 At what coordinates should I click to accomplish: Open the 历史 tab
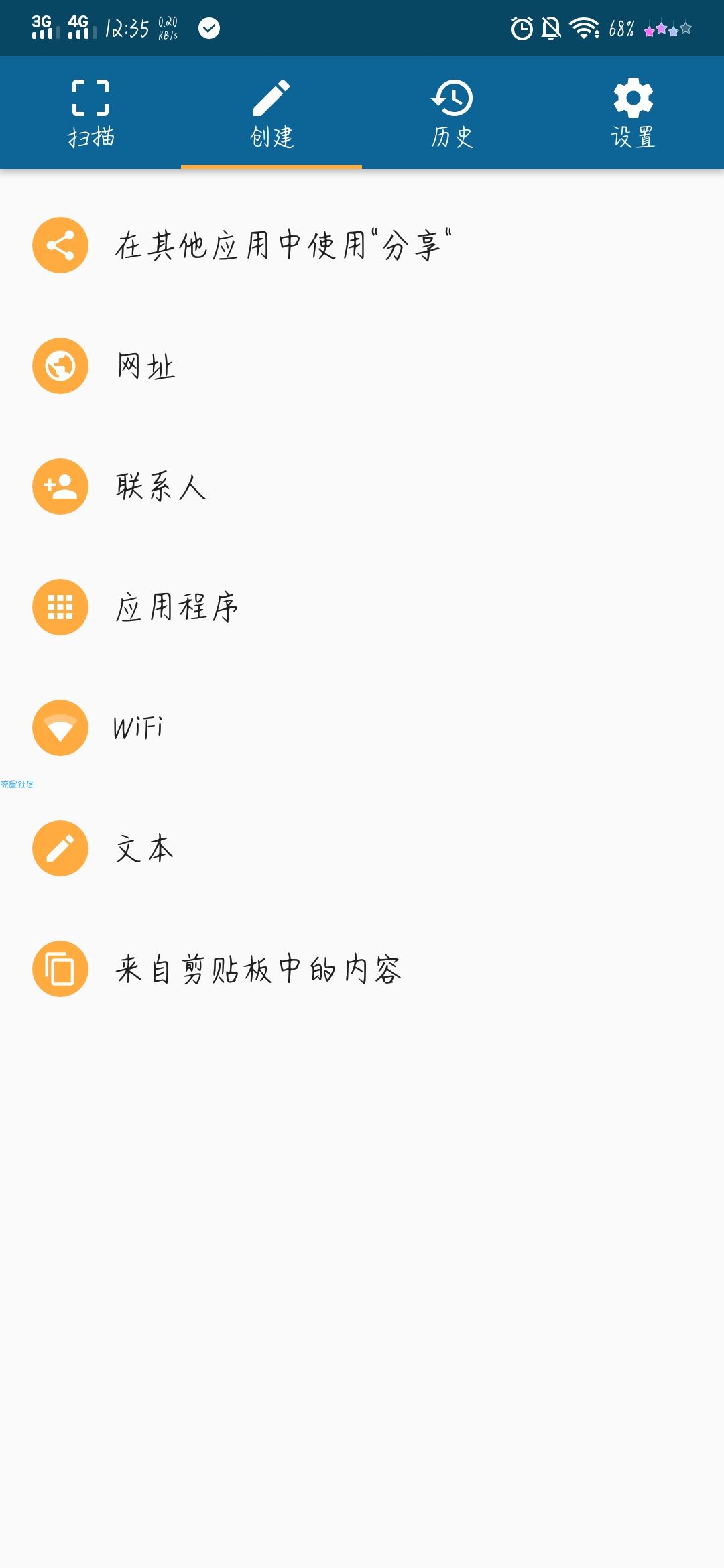452,113
